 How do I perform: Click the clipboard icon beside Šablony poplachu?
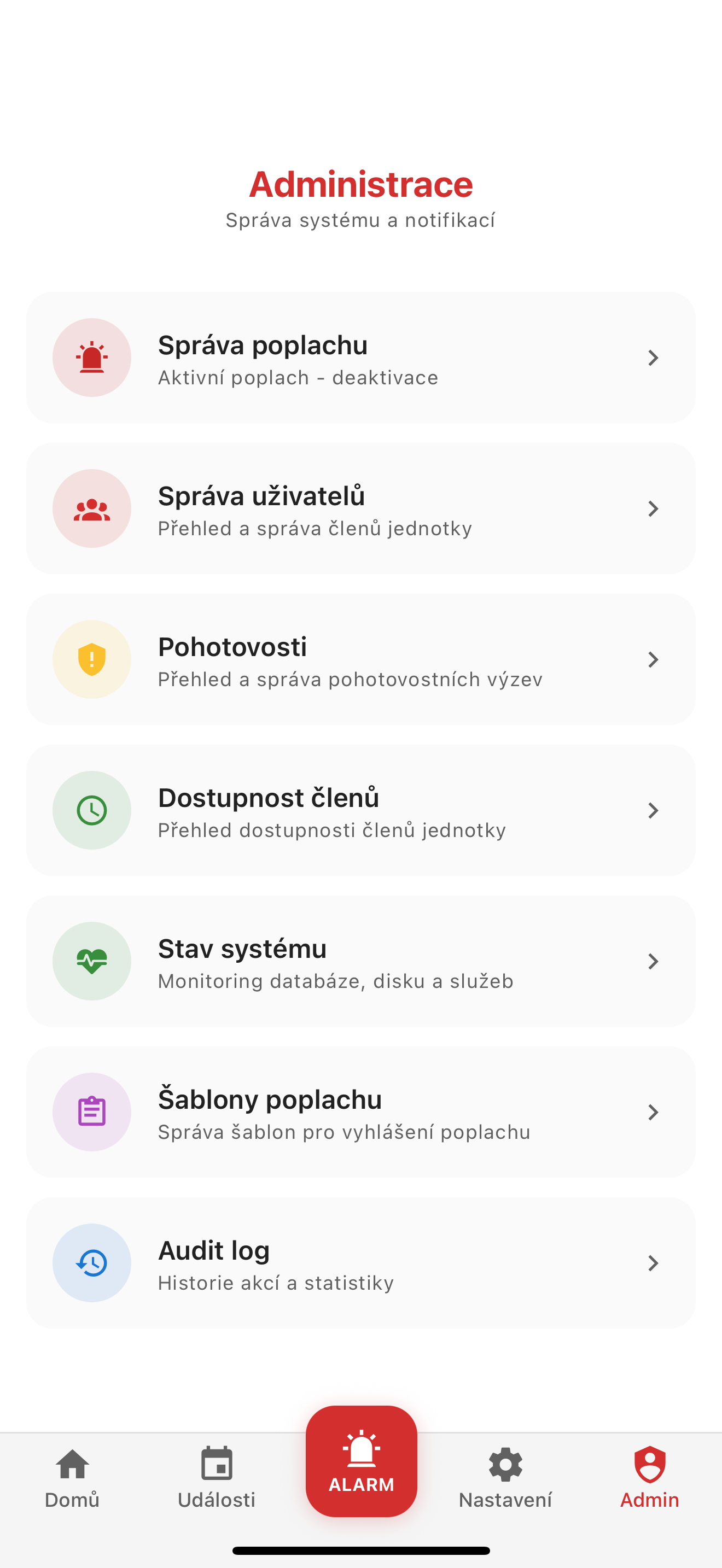pos(91,1111)
